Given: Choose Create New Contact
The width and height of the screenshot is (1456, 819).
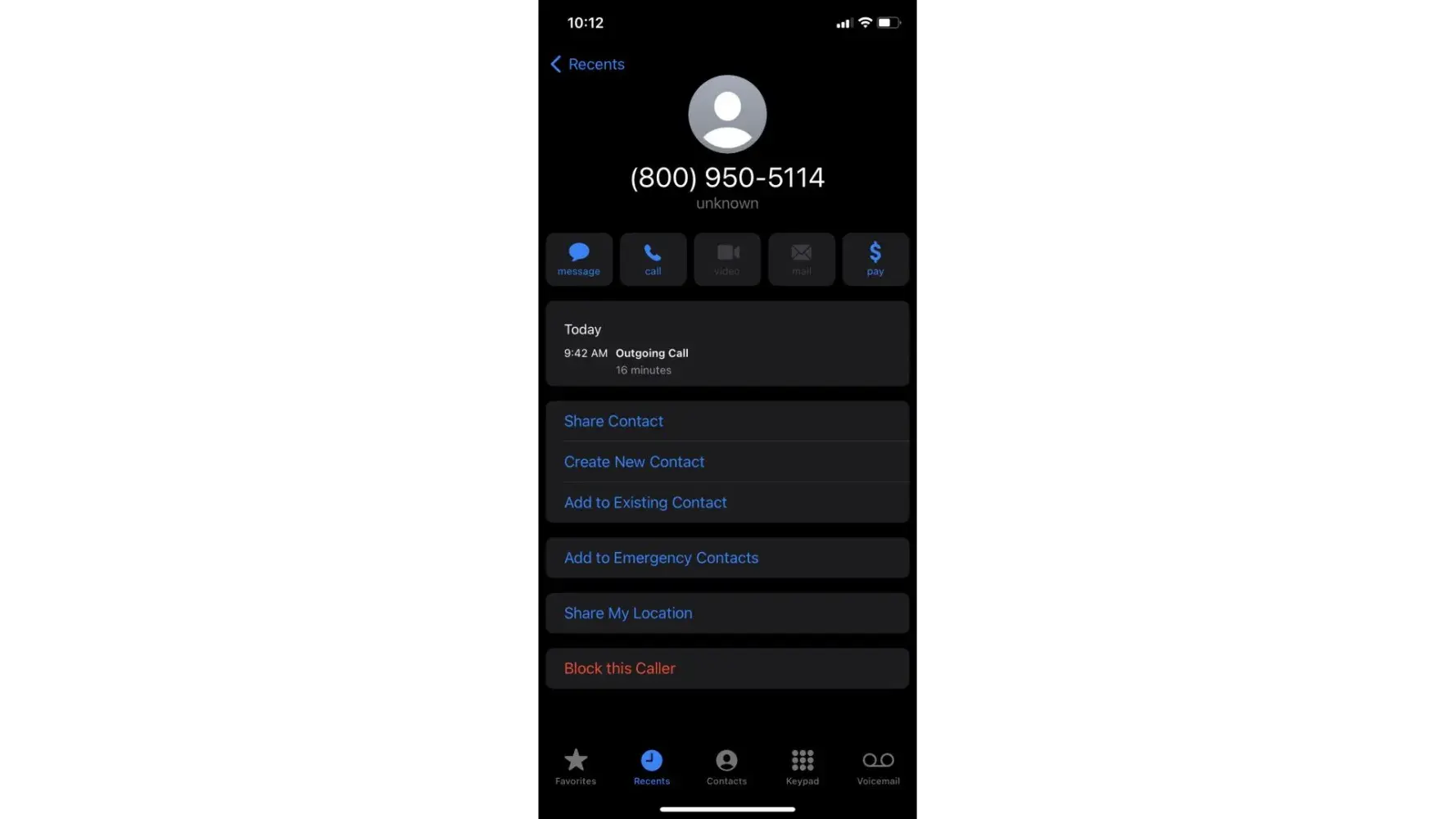Looking at the screenshot, I should (x=634, y=462).
